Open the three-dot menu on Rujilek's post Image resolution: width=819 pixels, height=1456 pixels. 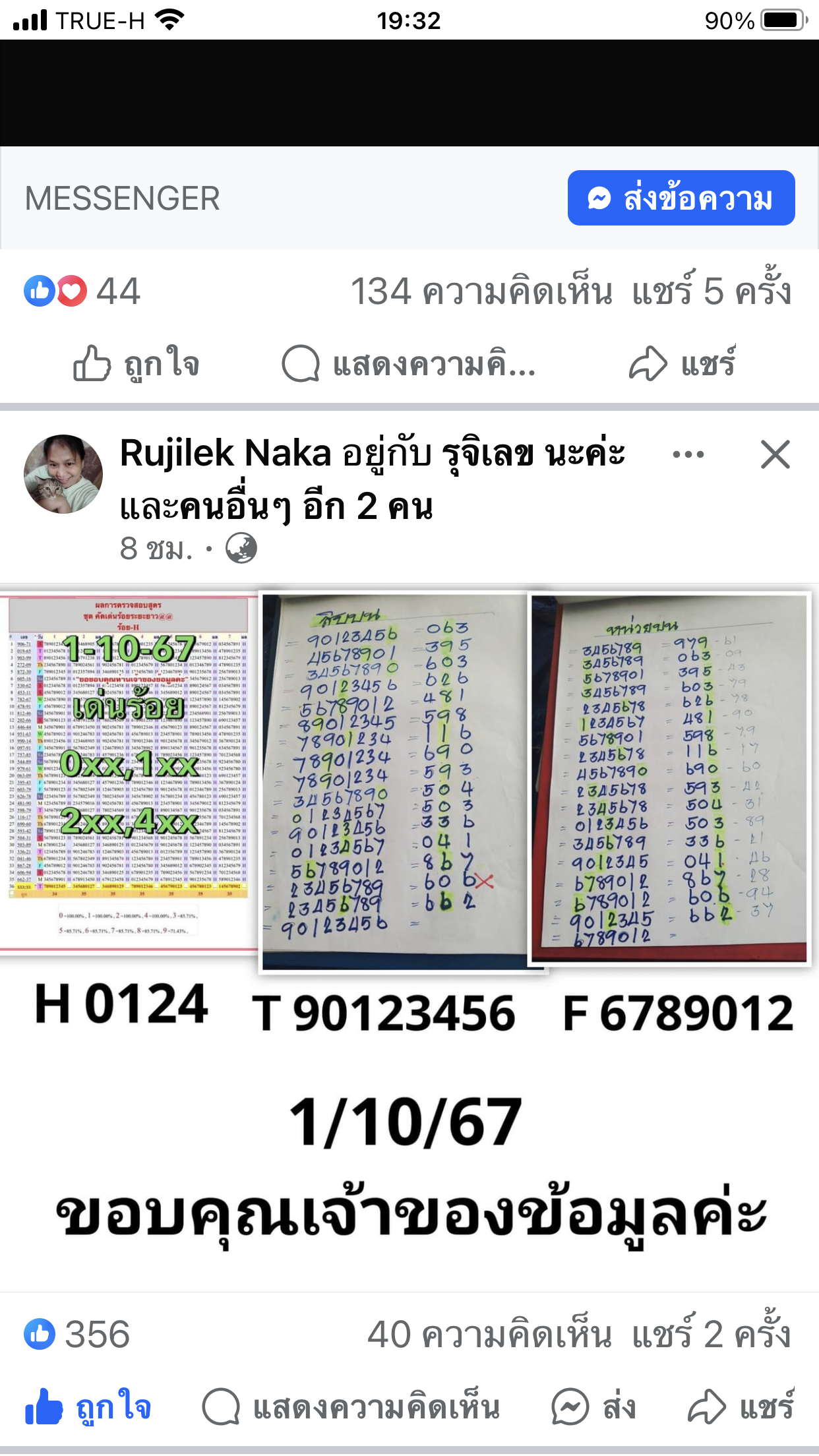coord(688,454)
